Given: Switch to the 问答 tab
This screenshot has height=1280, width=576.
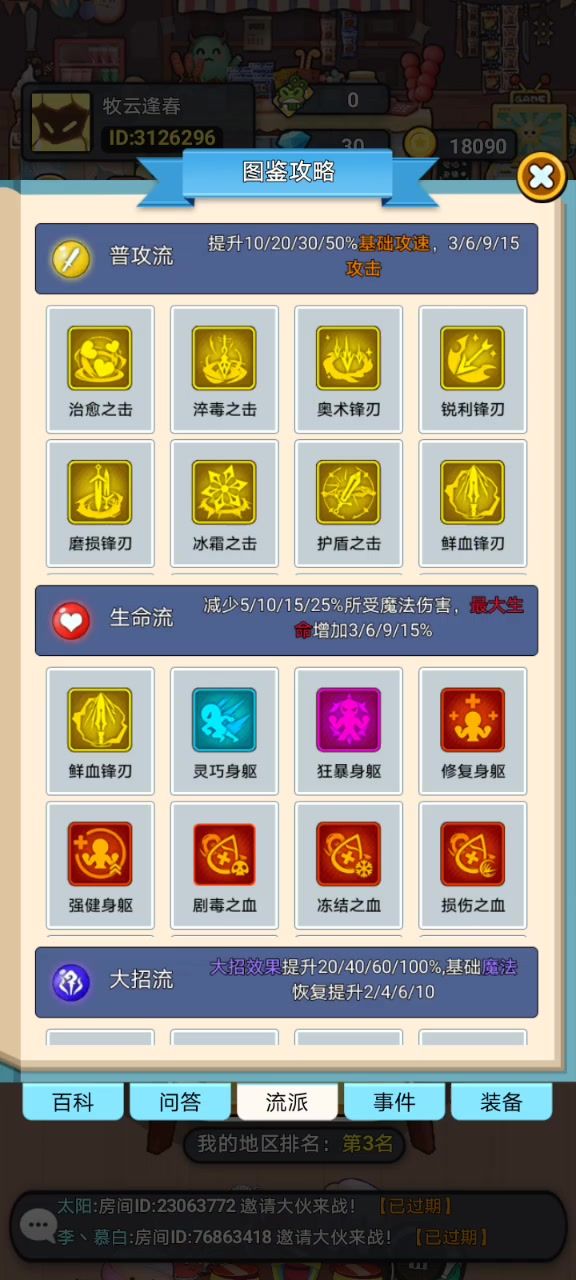Looking at the screenshot, I should [180, 1102].
